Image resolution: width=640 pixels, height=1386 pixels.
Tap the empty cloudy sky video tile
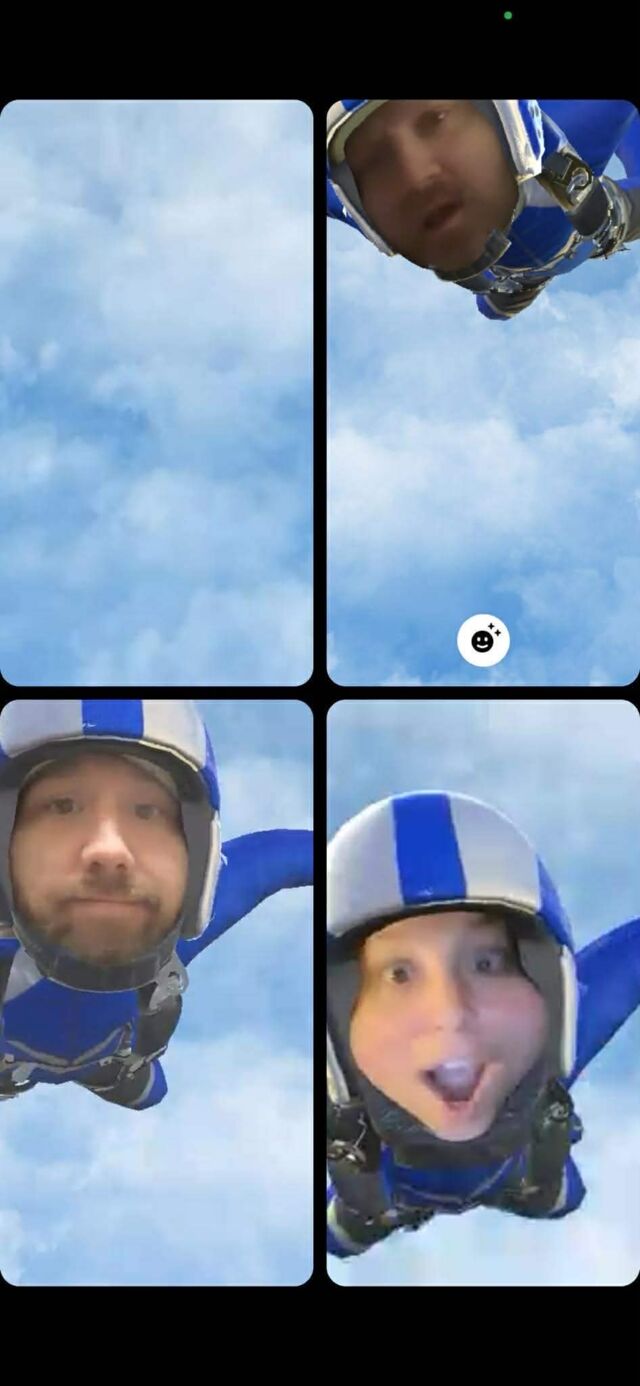(156, 392)
